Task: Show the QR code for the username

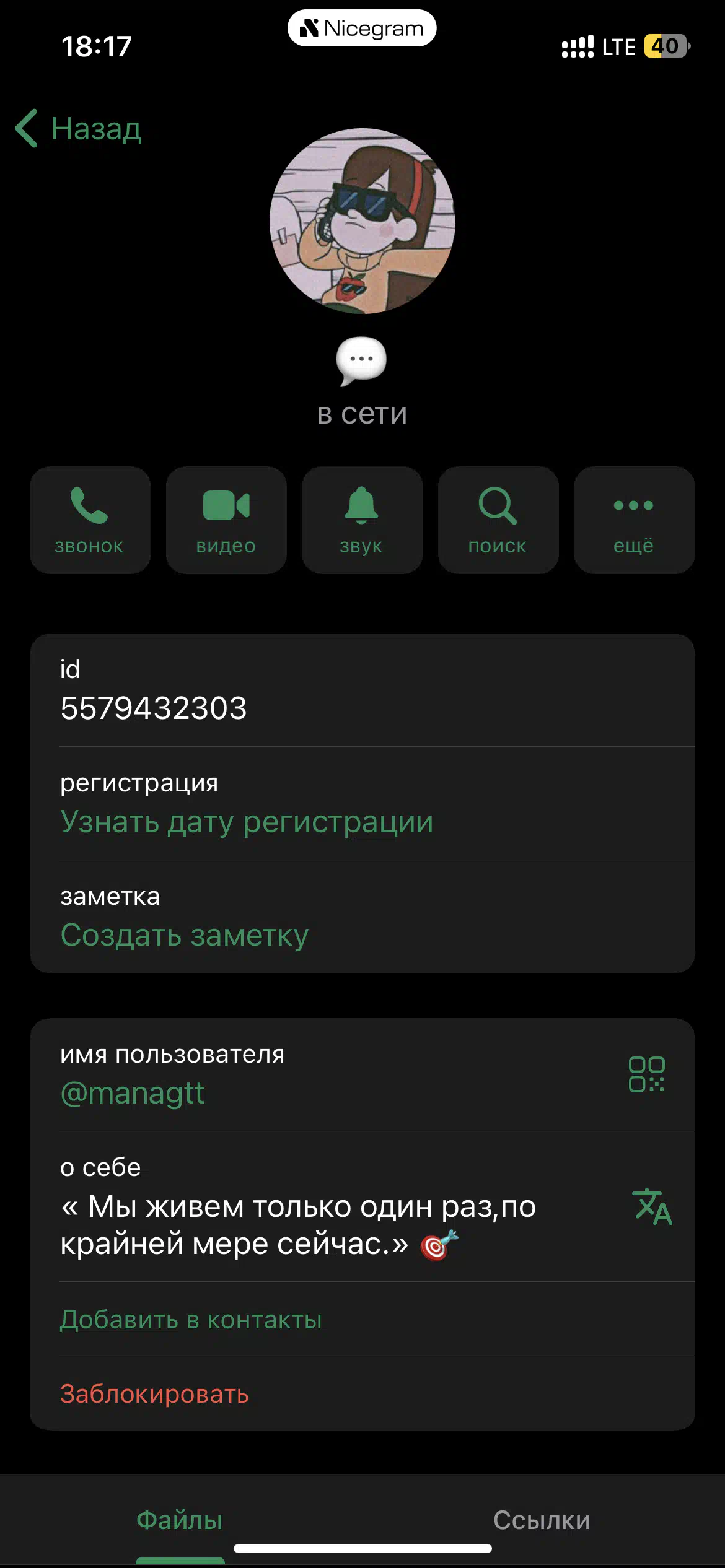Action: point(646,1074)
